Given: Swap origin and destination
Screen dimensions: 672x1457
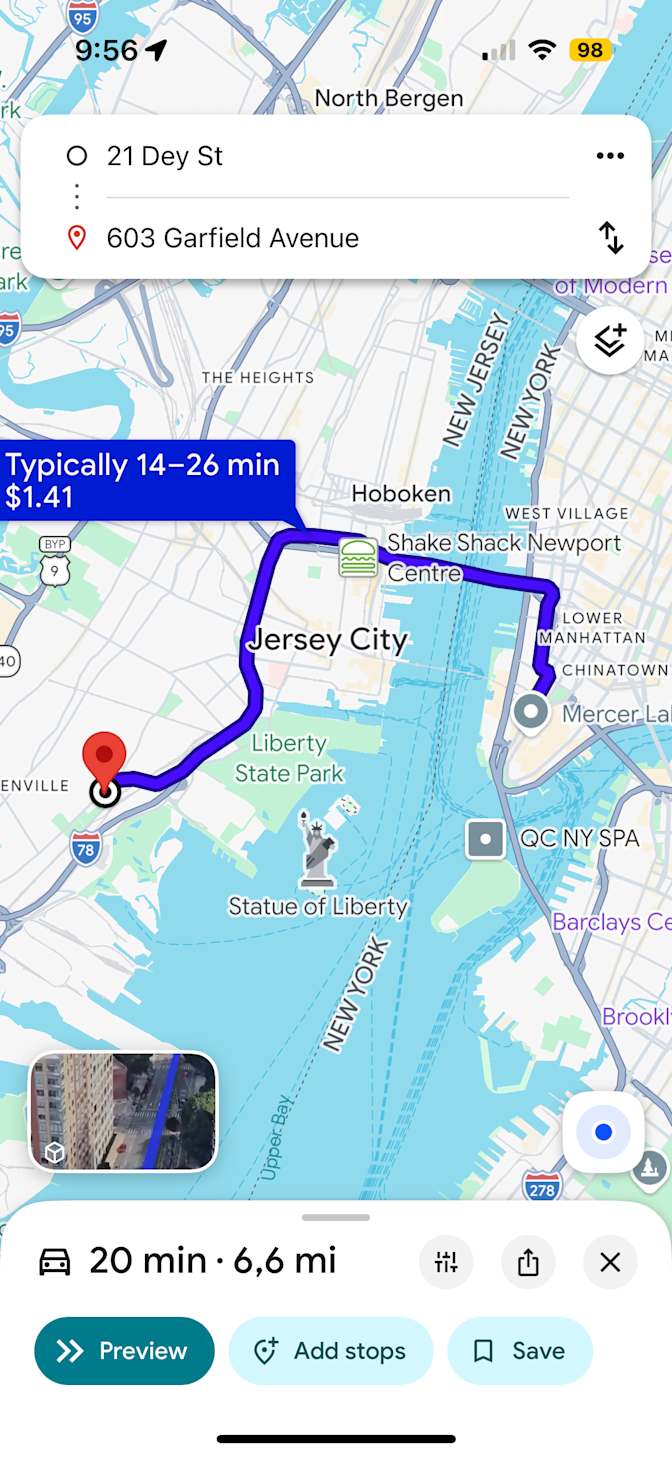Looking at the screenshot, I should [x=610, y=238].
